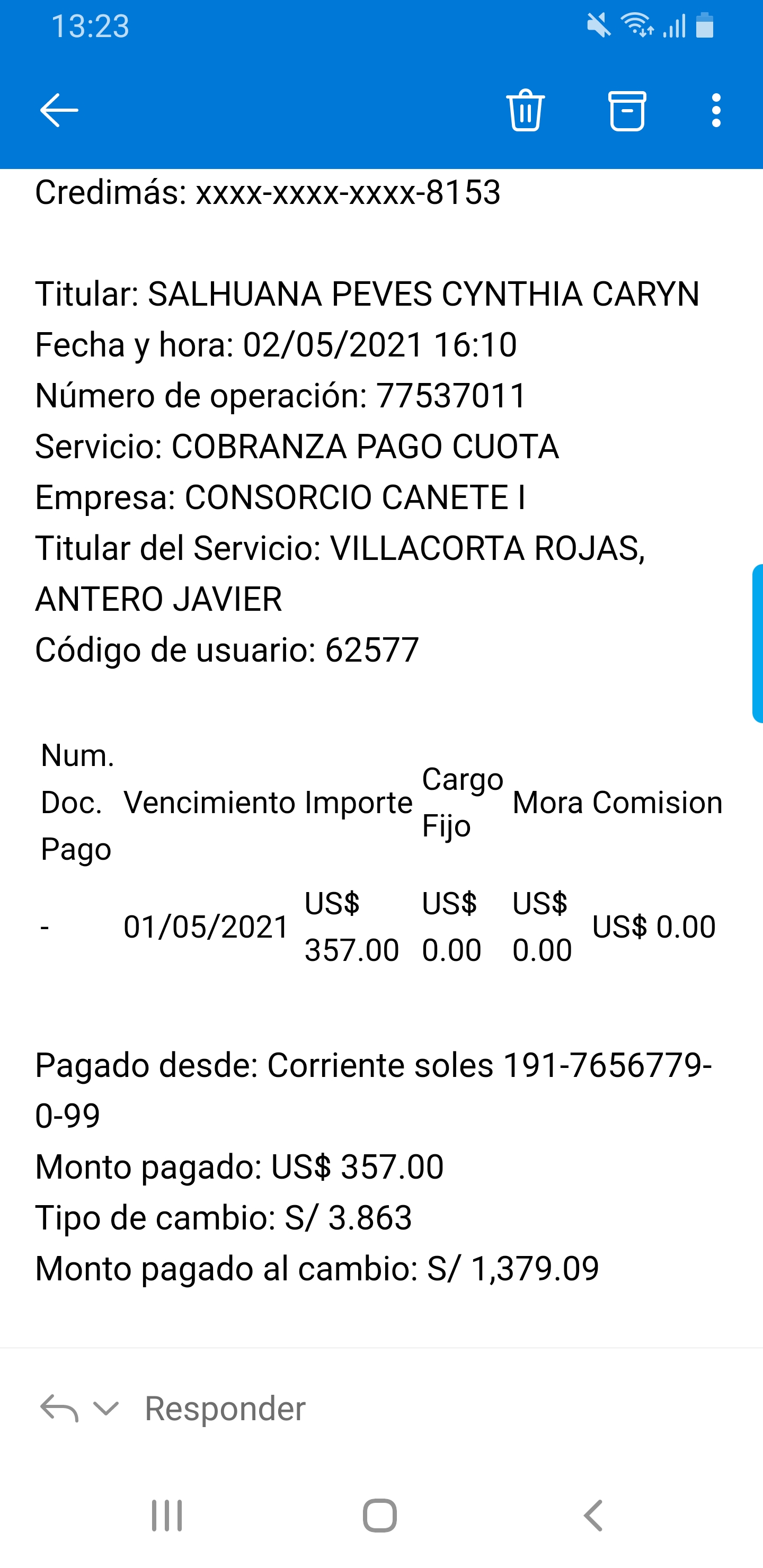Expand the reply options chevron
Viewport: 763px width, 1568px height.
pyautogui.click(x=106, y=1409)
